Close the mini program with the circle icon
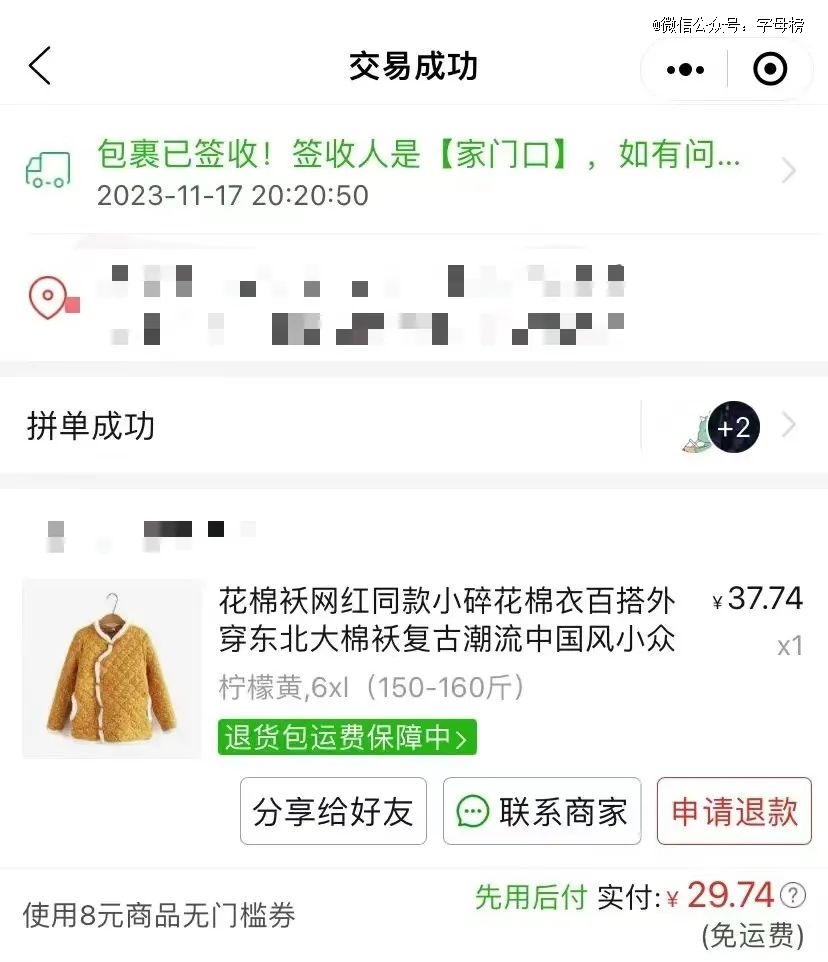The width and height of the screenshot is (828, 962). pos(769,69)
